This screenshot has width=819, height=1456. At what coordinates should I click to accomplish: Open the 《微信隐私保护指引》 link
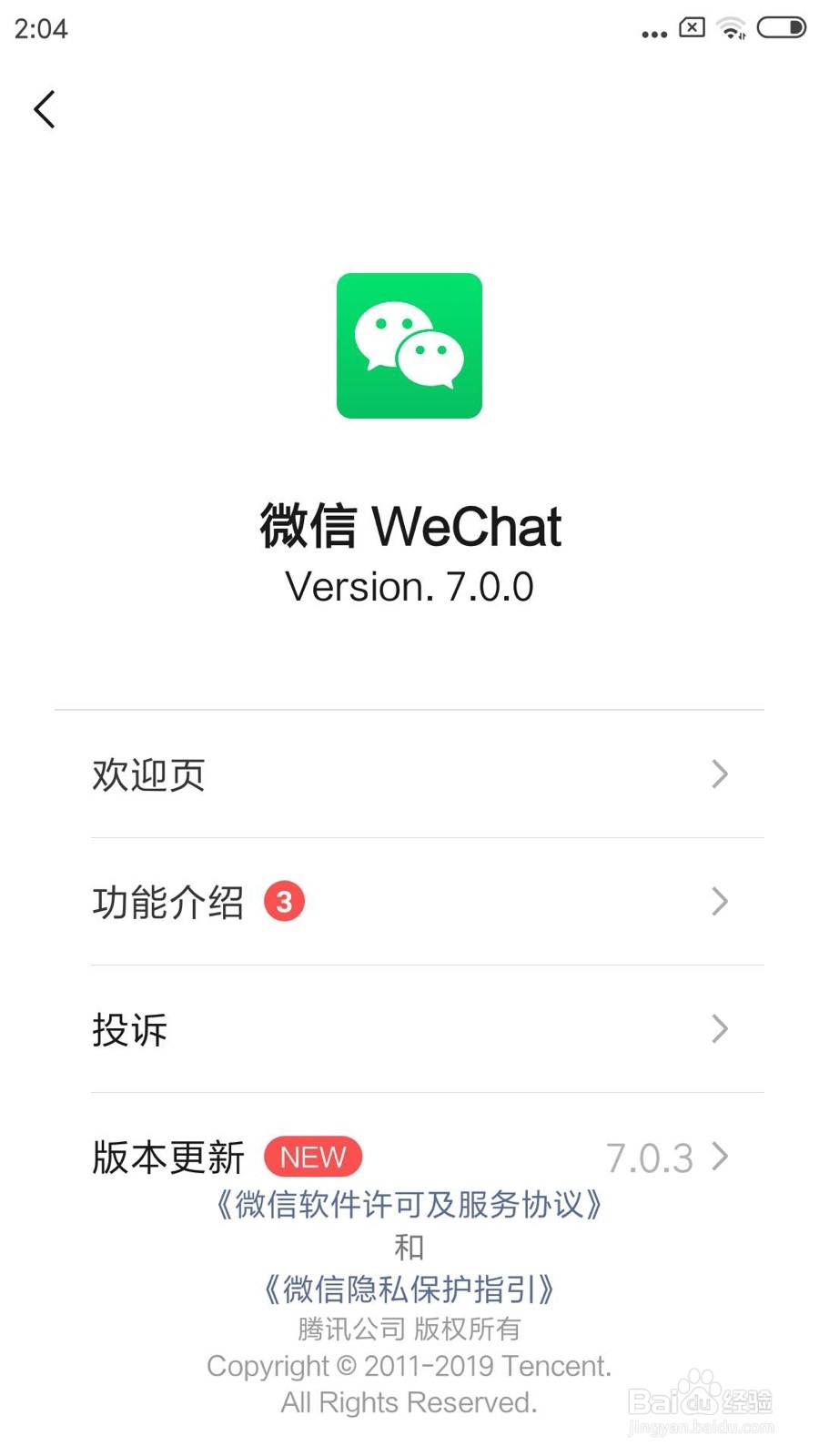pyautogui.click(x=409, y=1289)
